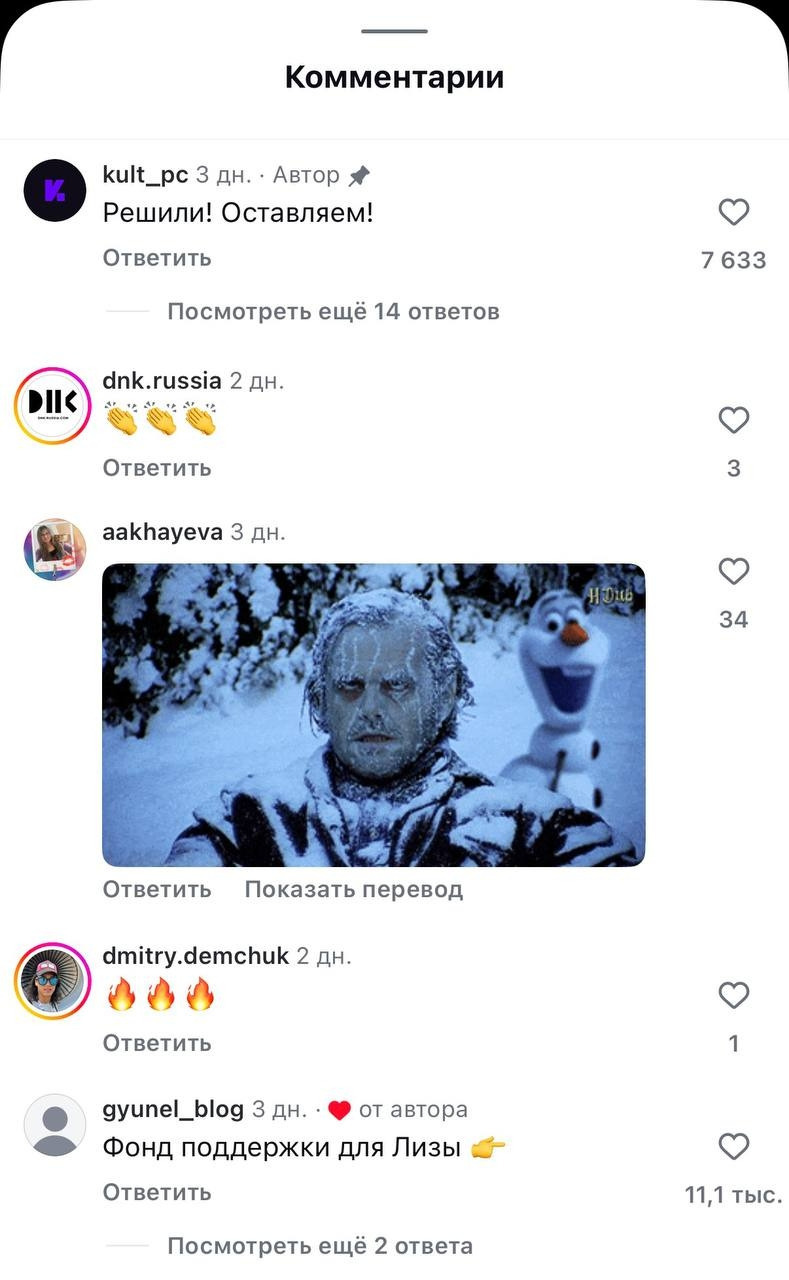Image resolution: width=789 pixels, height=1280 pixels.
Task: Open dnk.russia's profile avatar
Action: point(54,404)
